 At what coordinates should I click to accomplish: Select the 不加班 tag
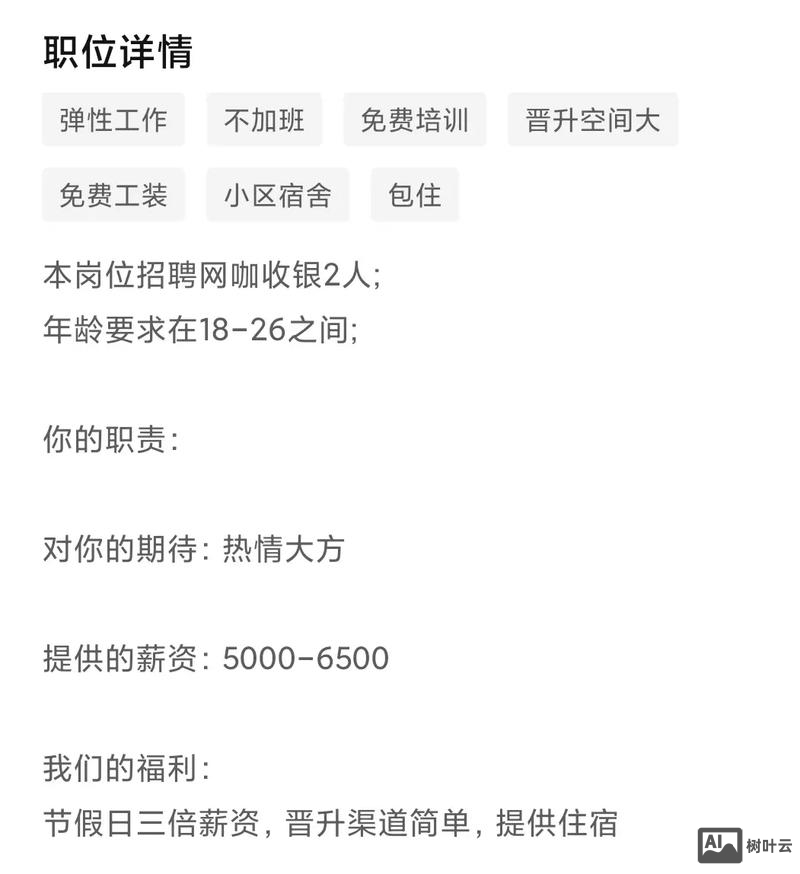(x=264, y=119)
